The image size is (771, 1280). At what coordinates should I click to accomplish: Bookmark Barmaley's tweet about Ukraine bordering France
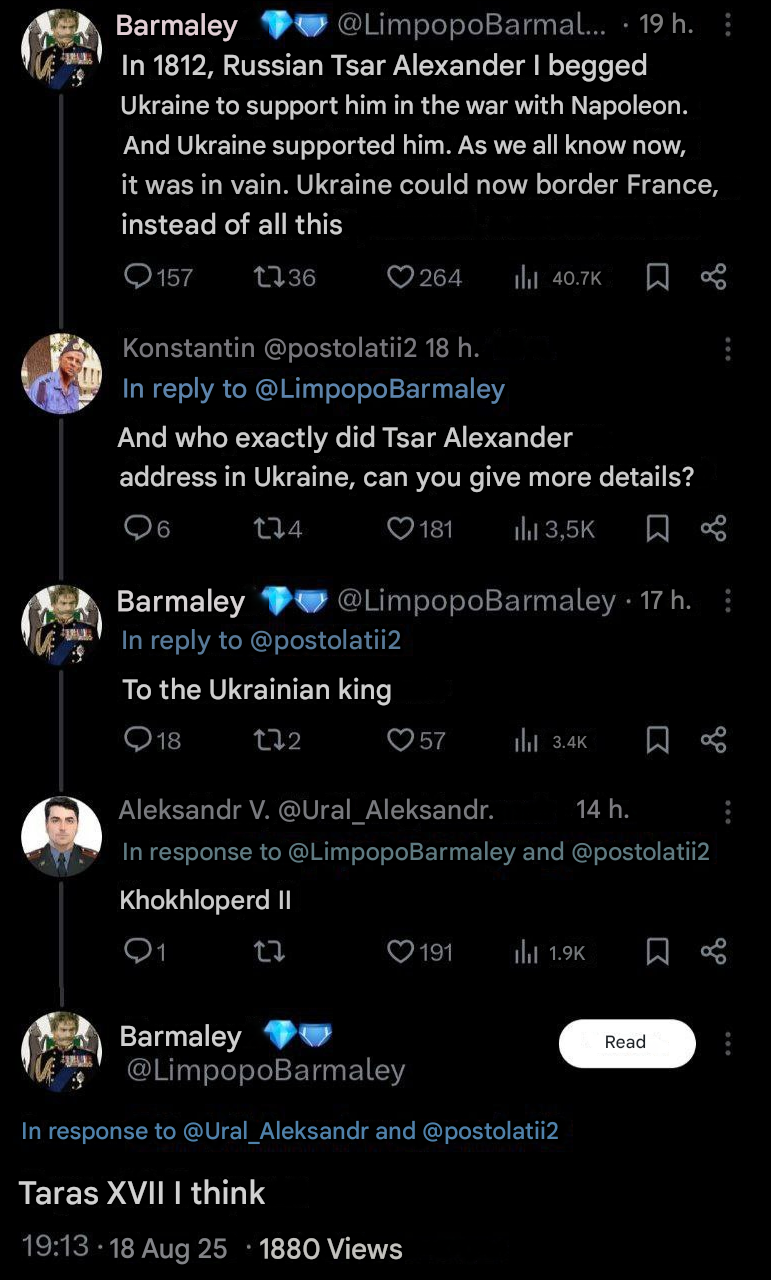[657, 277]
